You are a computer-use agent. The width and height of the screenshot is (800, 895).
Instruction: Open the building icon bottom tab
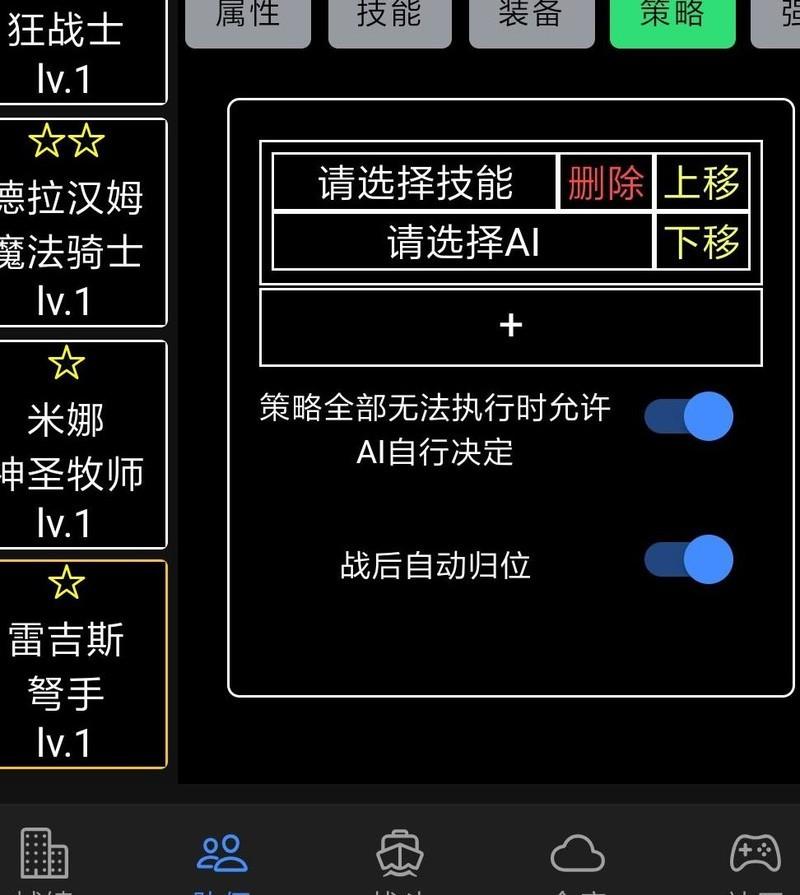(x=44, y=855)
